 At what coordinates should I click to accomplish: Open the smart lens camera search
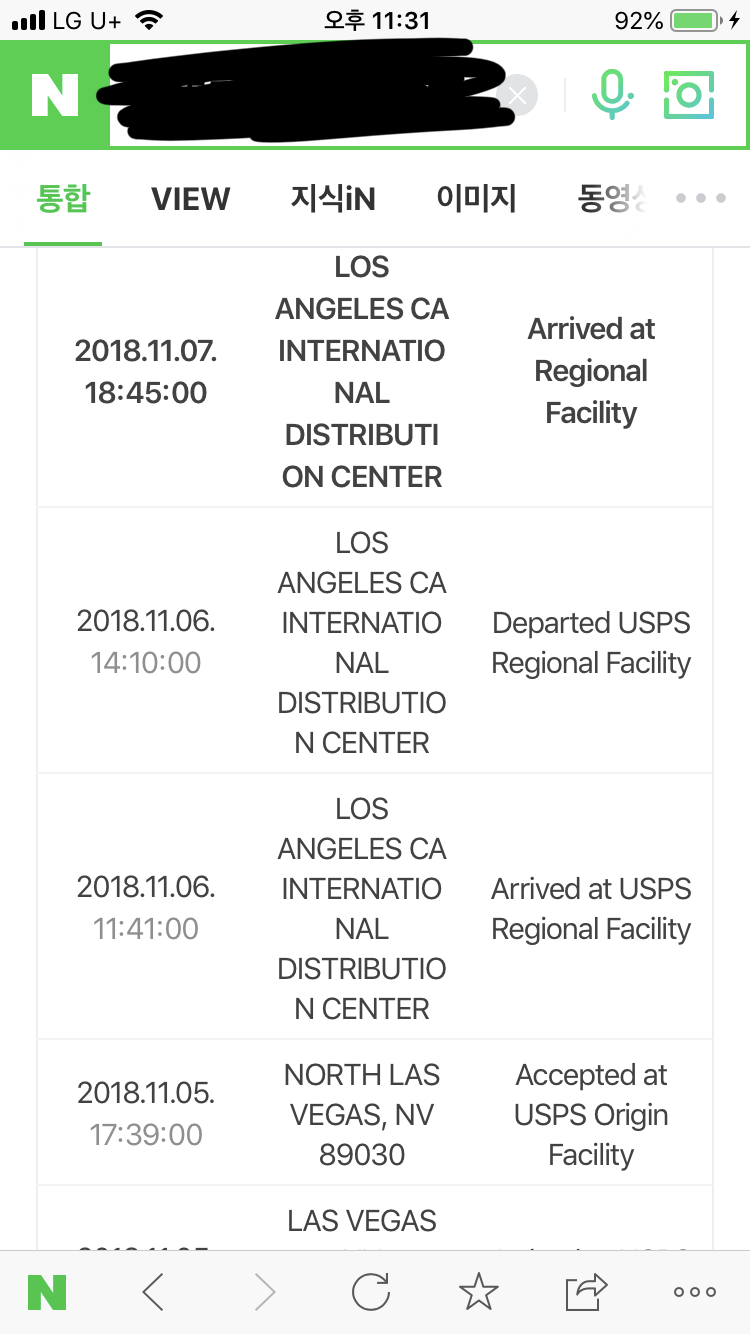[x=689, y=96]
